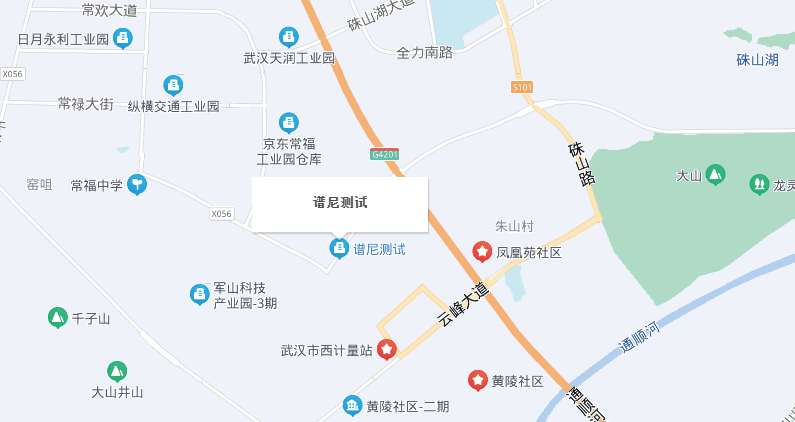
Task: Tap the 日月永利工业园 marker
Action: [123, 39]
